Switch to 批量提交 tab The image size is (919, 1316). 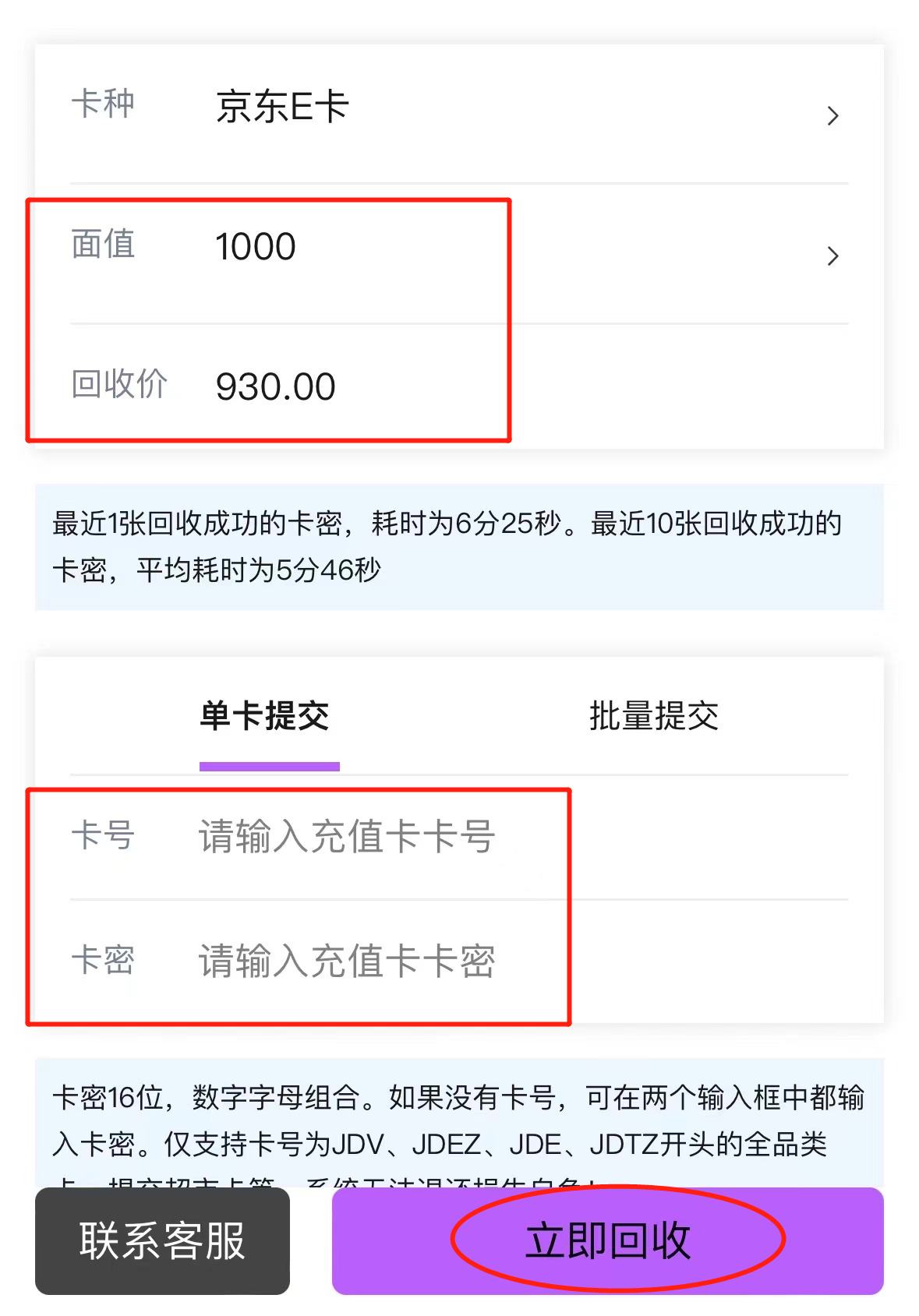653,716
